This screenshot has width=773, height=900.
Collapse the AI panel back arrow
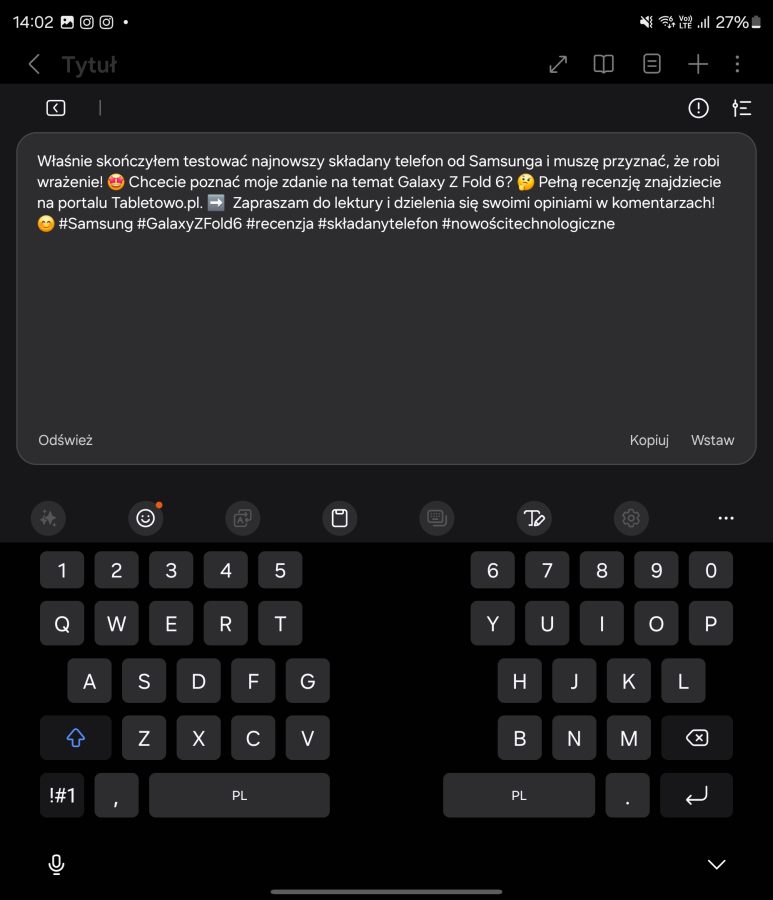click(56, 108)
